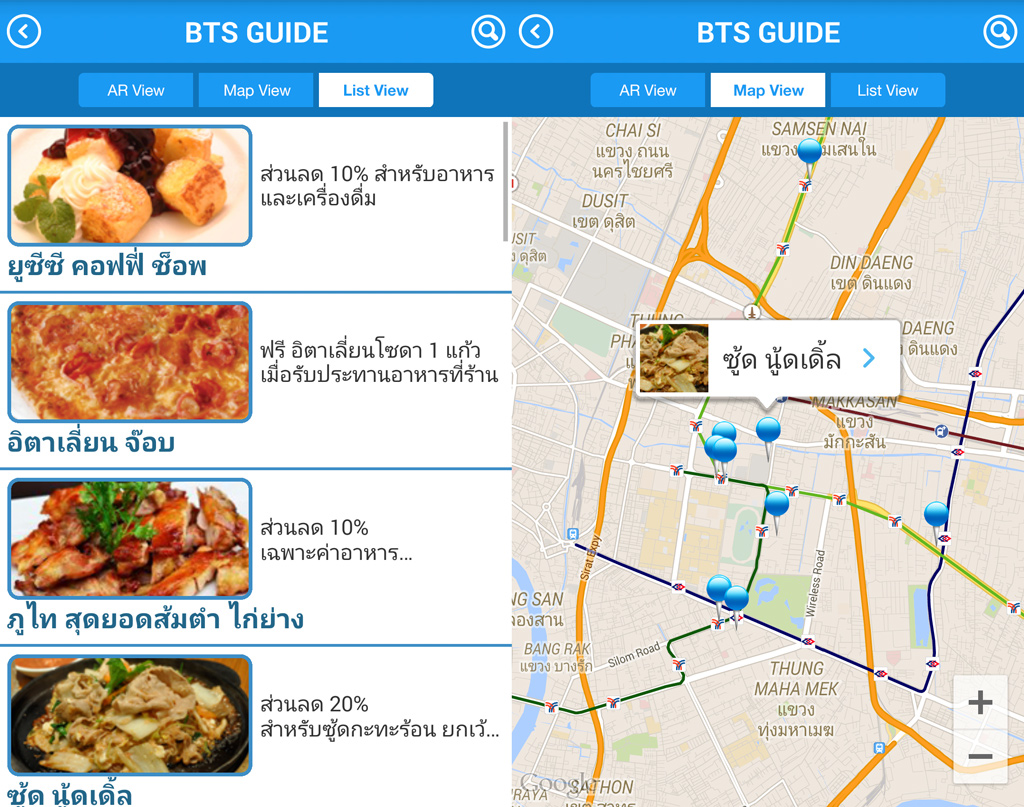
Task: Tap the map pin near Samsen Nai
Action: [810, 153]
